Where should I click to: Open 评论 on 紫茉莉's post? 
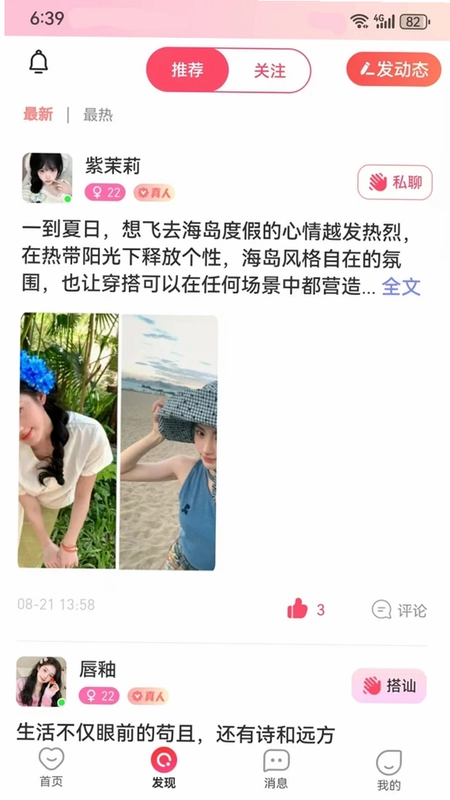[399, 610]
